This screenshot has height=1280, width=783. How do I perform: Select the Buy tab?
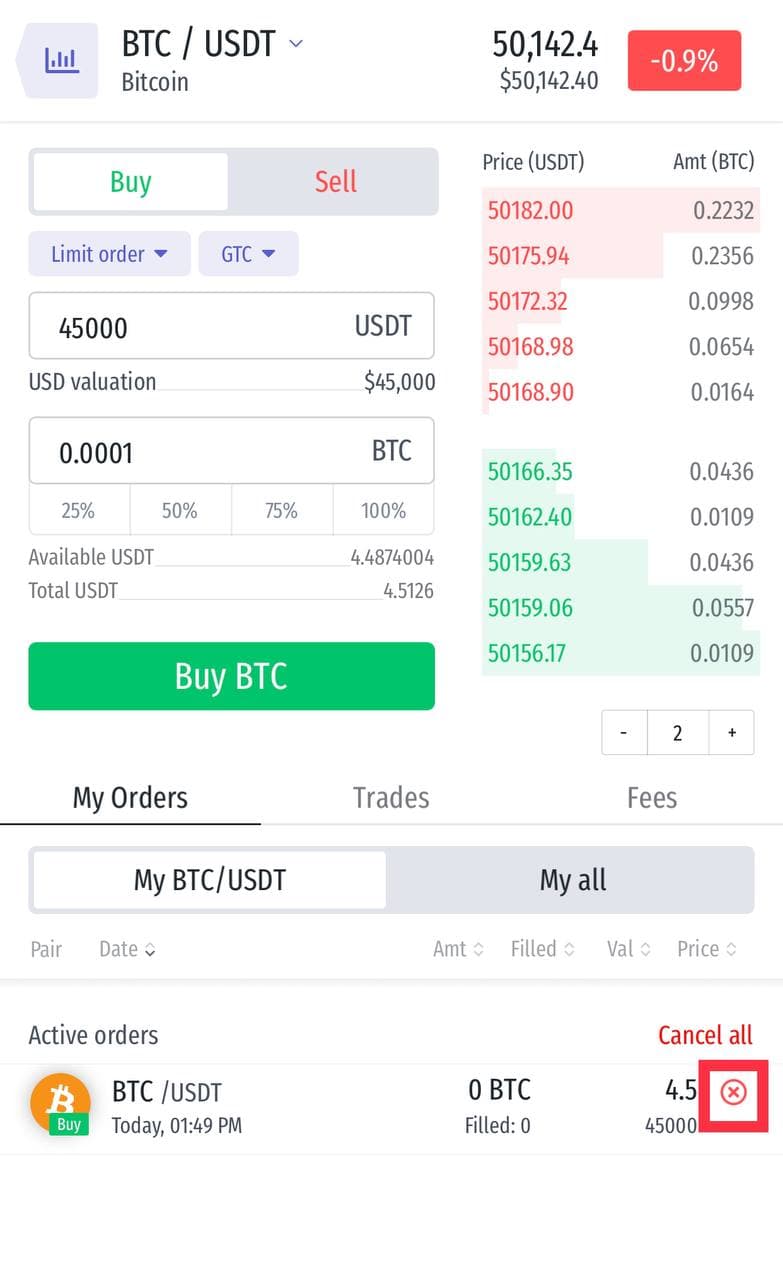pos(131,181)
